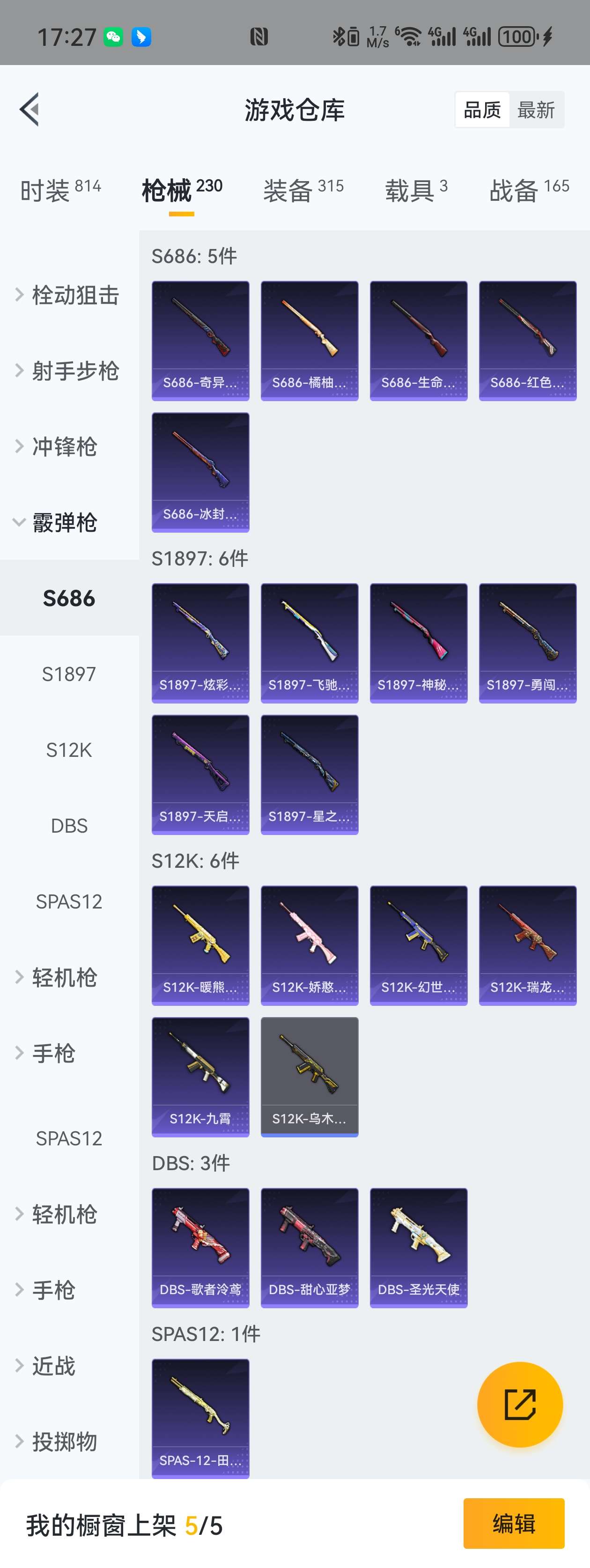Switch sorting to 最新

click(x=537, y=110)
